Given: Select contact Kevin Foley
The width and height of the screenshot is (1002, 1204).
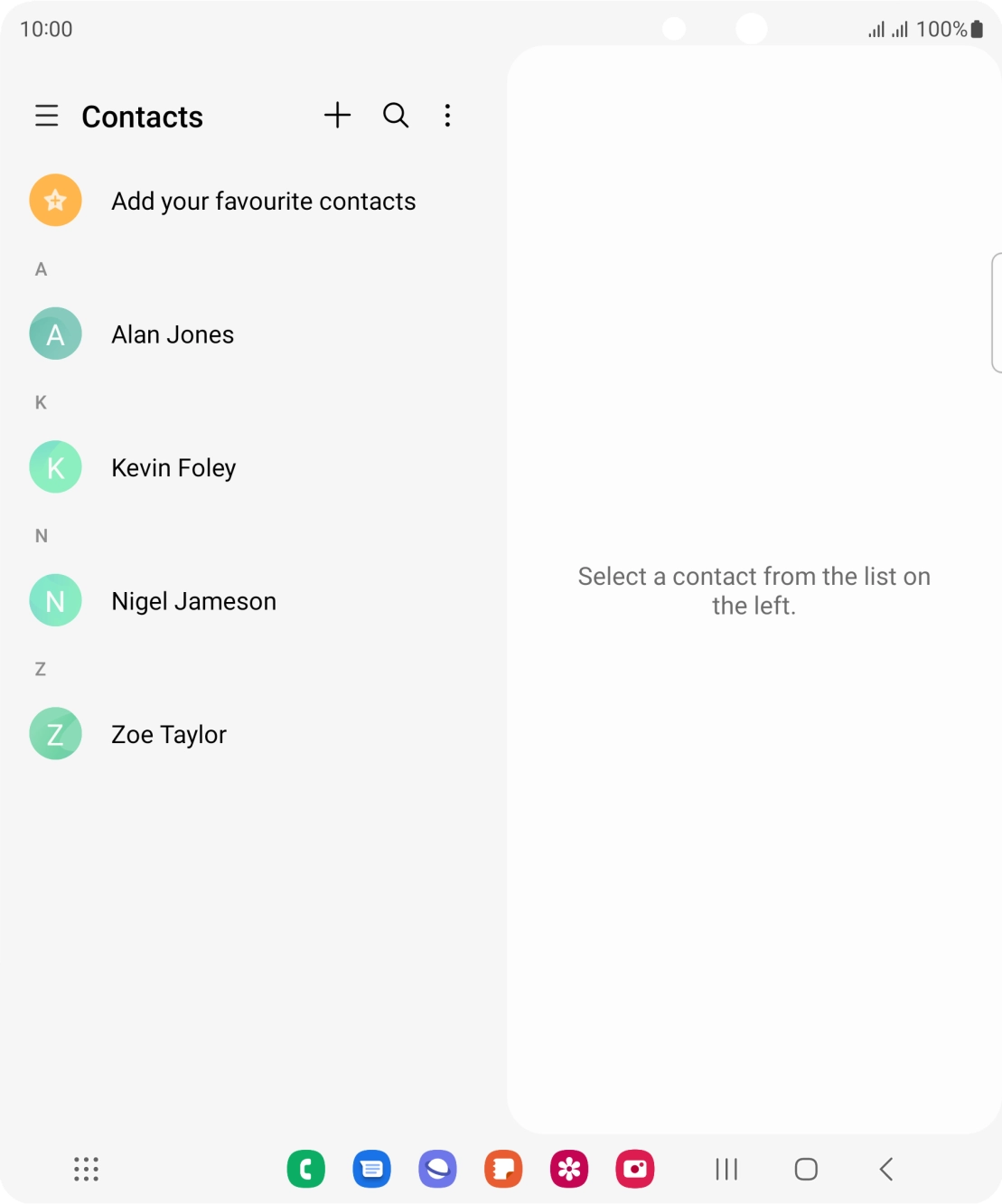Looking at the screenshot, I should [173, 467].
